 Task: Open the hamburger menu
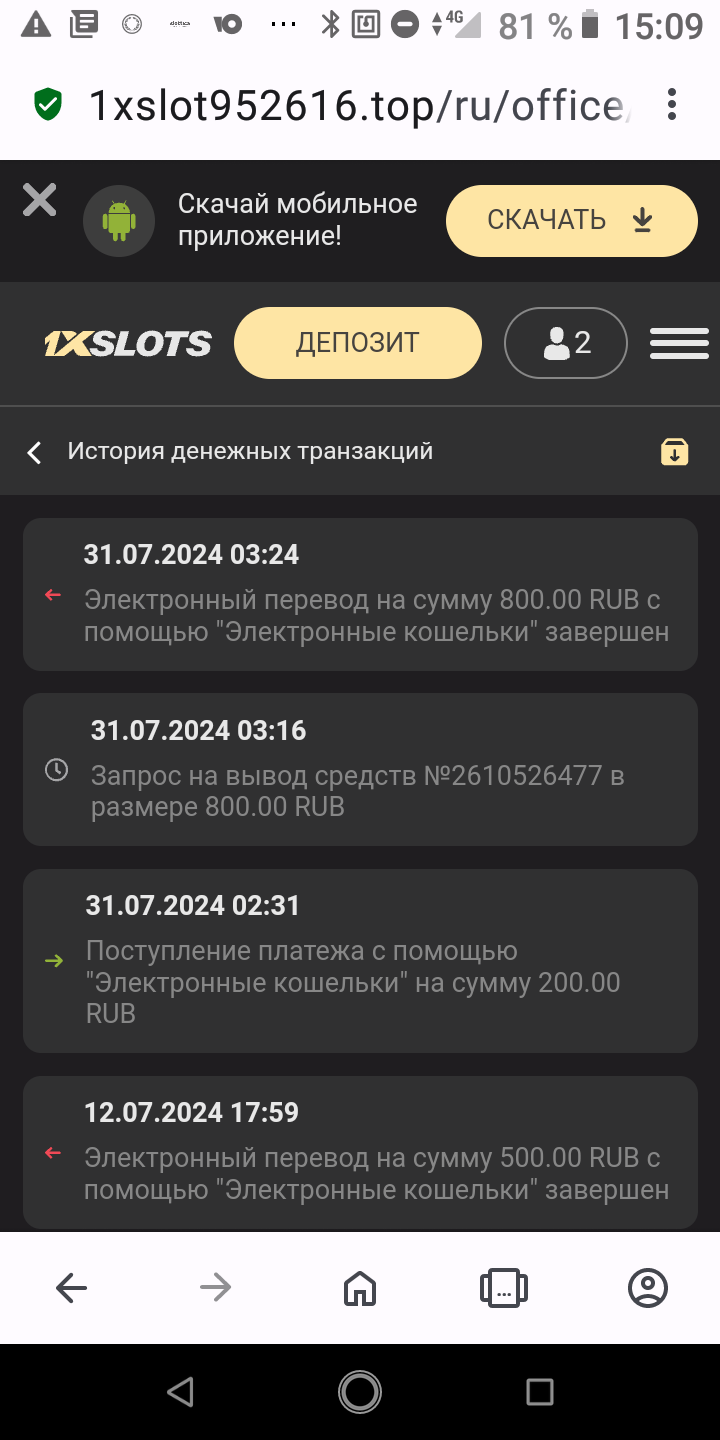coord(679,343)
